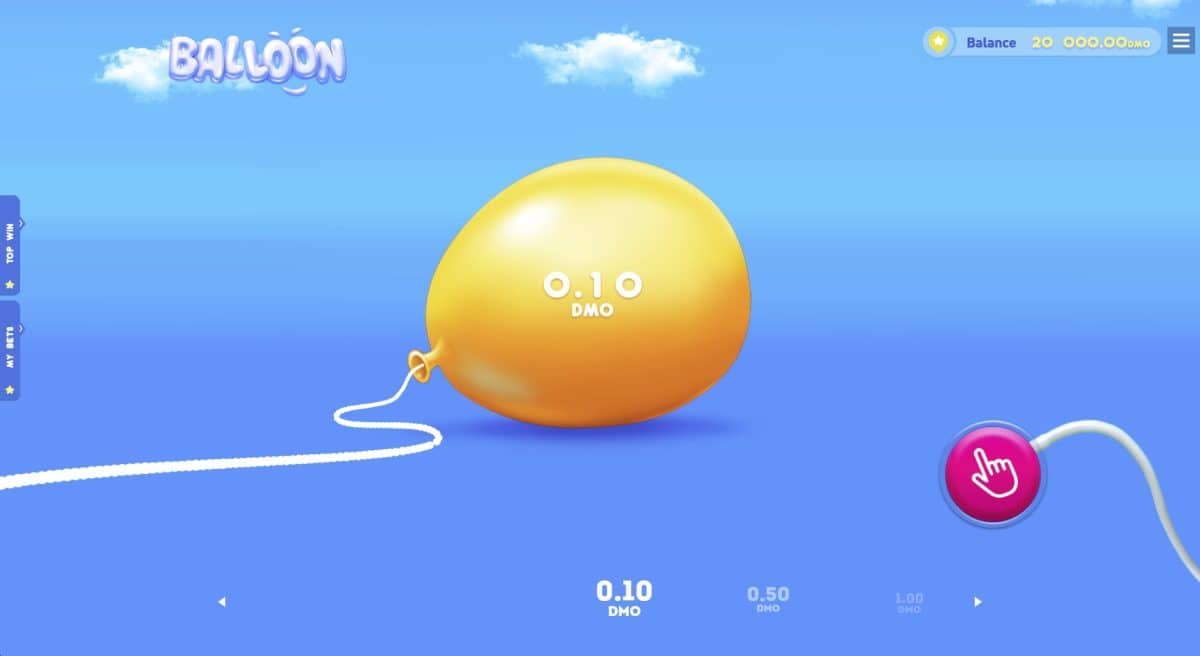Tap the left arrow to lower bet
This screenshot has height=656, width=1200.
coord(222,602)
